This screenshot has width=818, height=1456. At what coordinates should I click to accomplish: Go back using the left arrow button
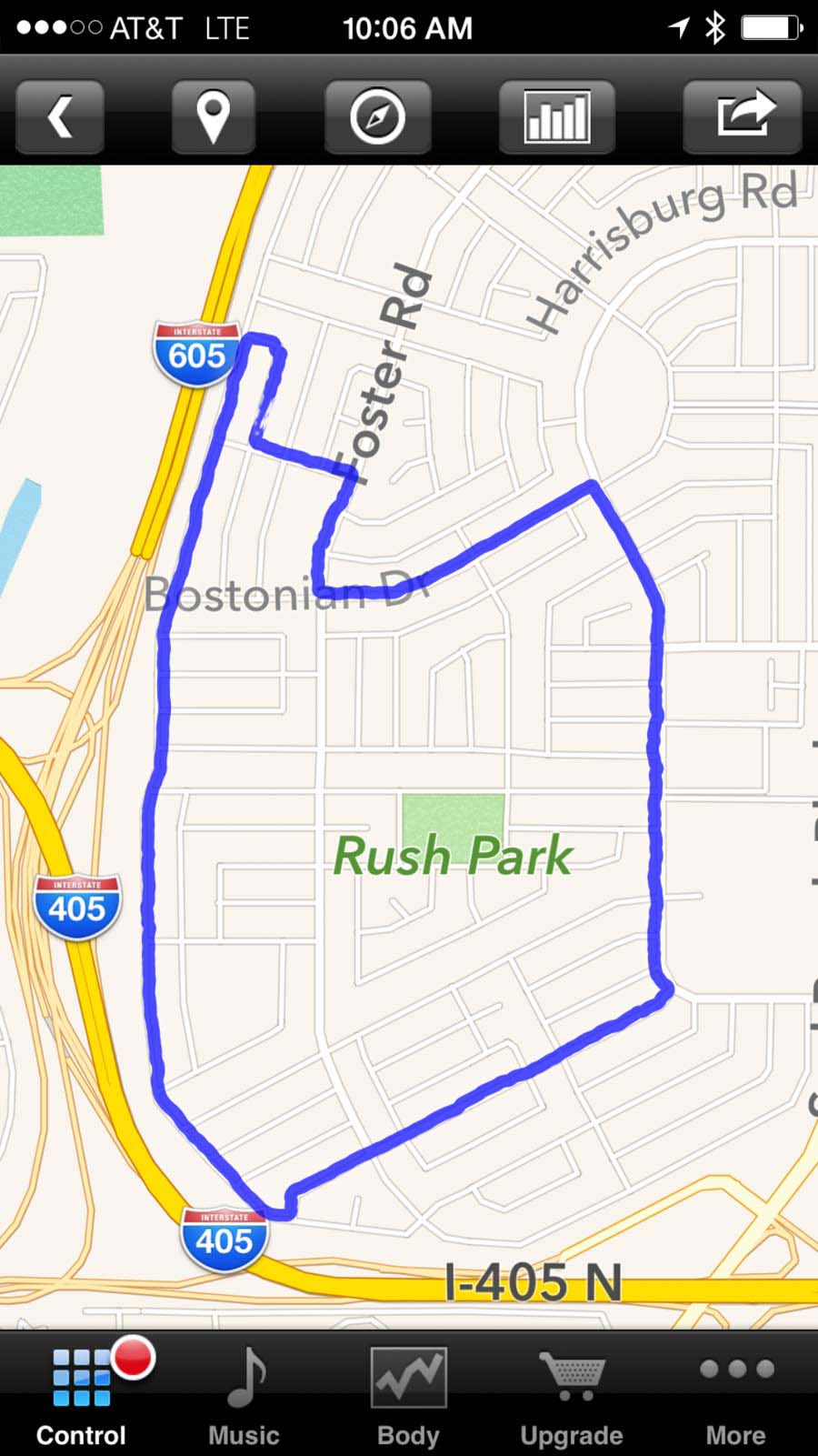pos(60,116)
